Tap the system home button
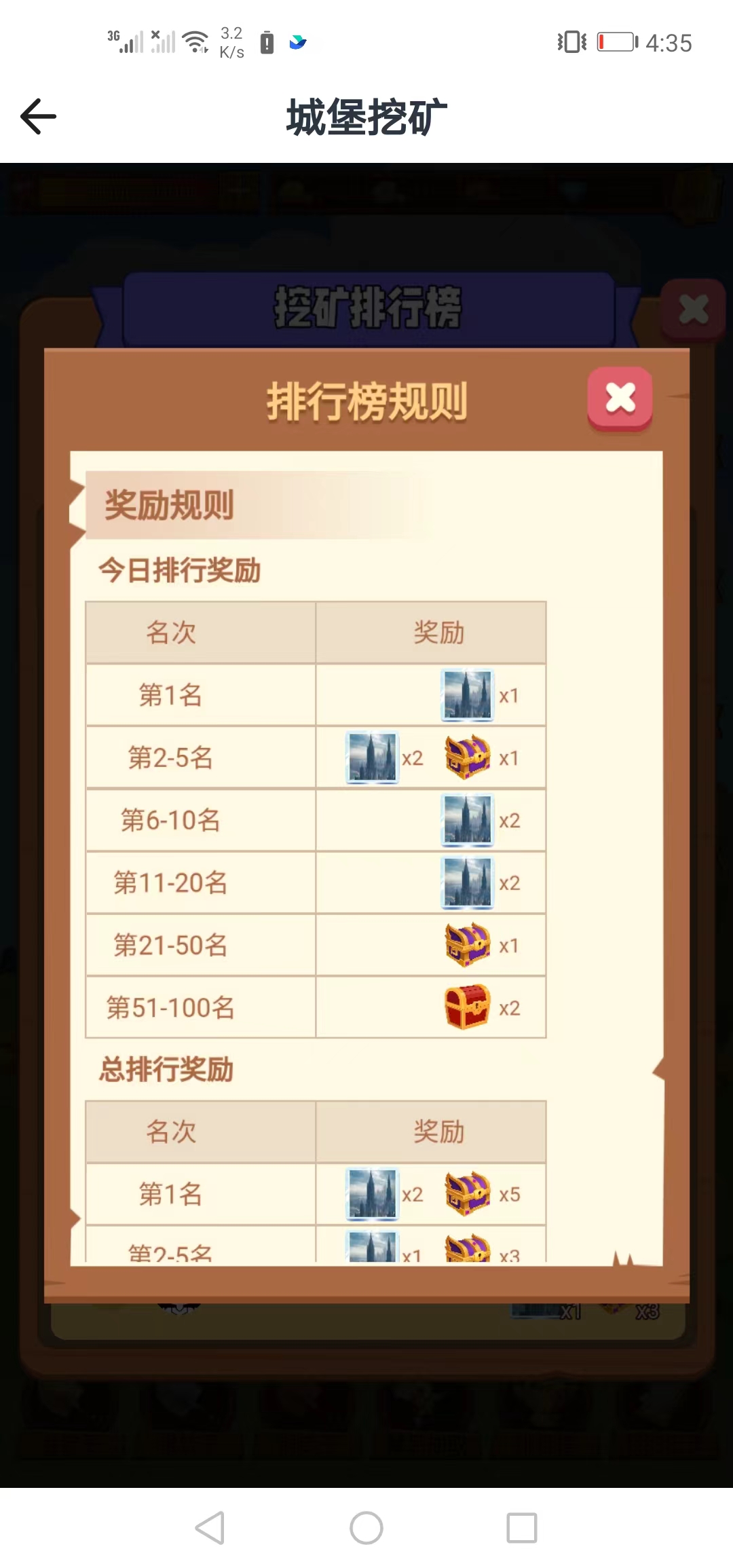 point(366,1528)
